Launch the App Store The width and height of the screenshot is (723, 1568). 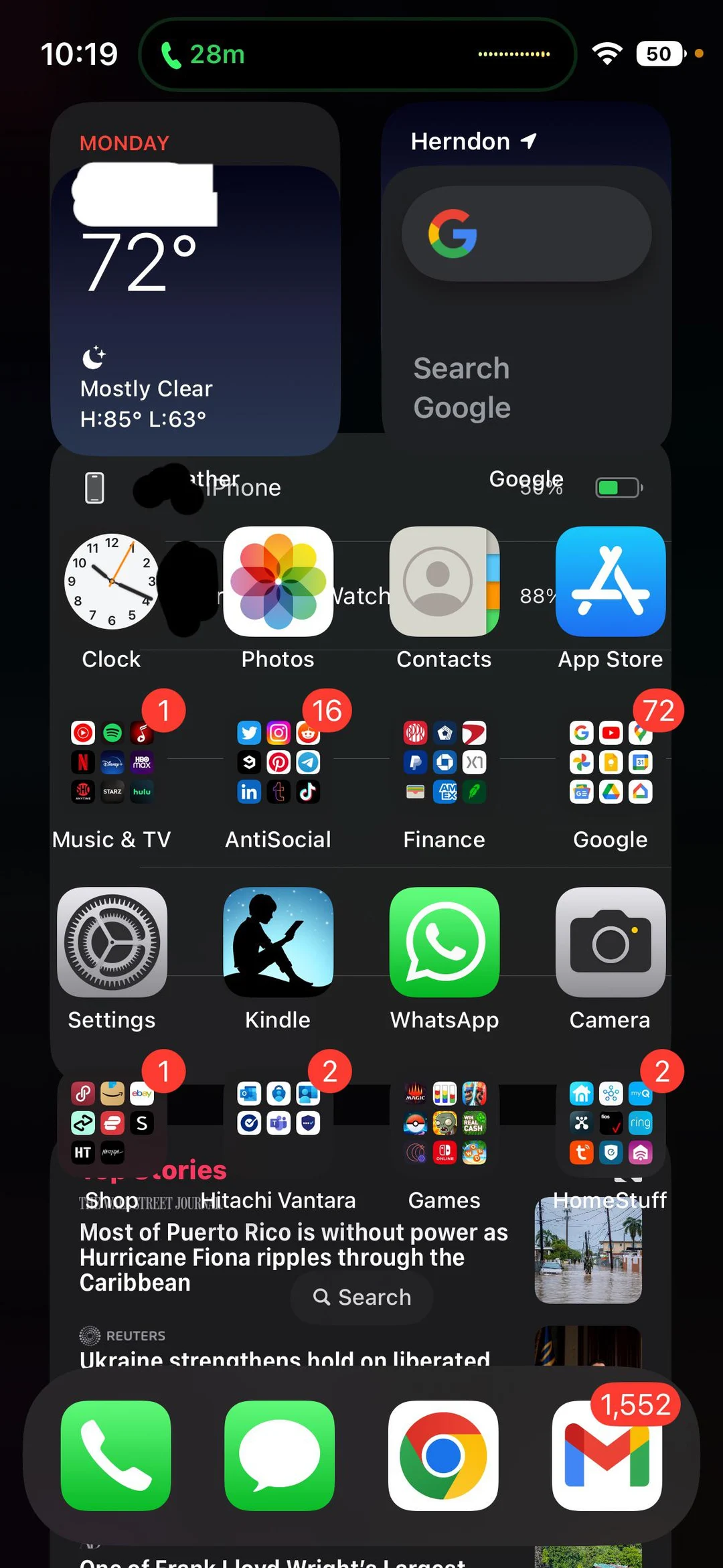coord(610,581)
